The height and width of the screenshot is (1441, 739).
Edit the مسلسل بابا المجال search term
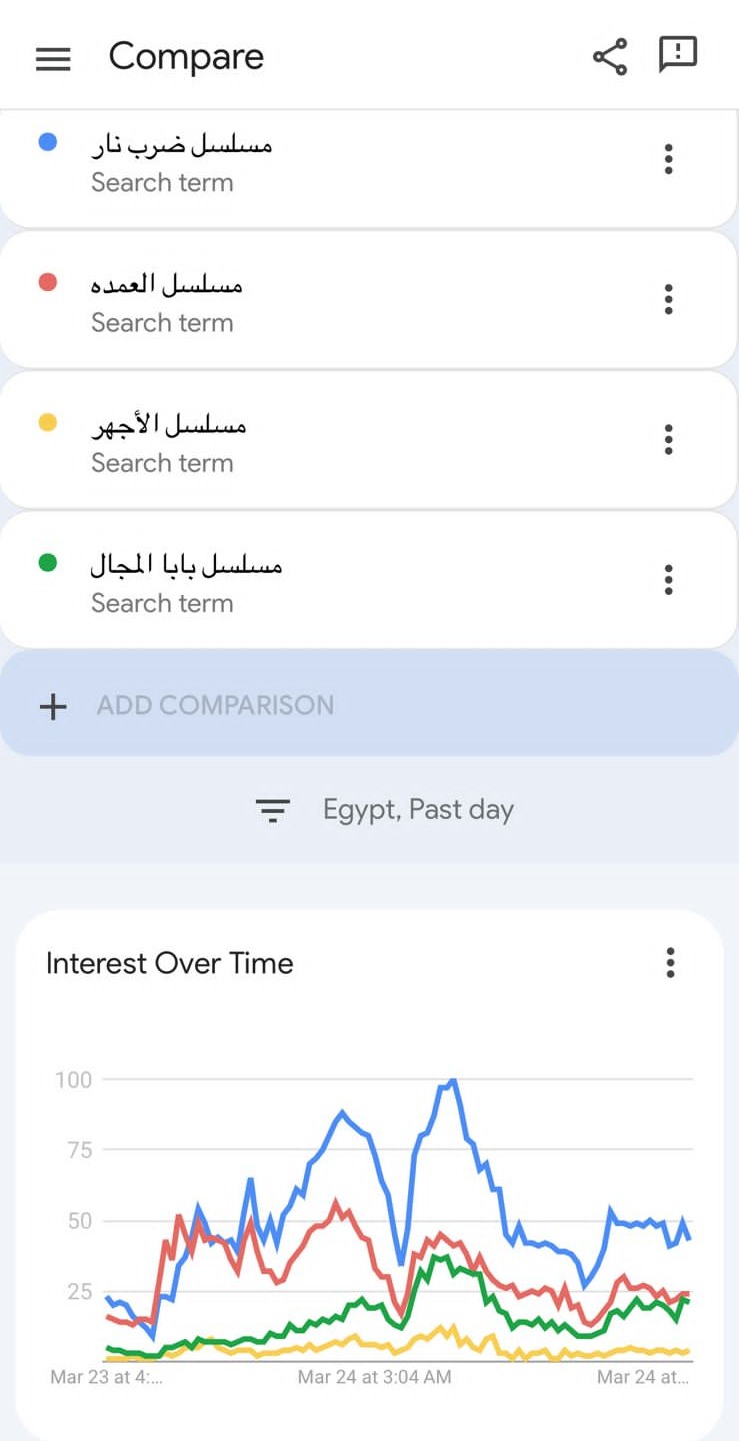(x=186, y=581)
